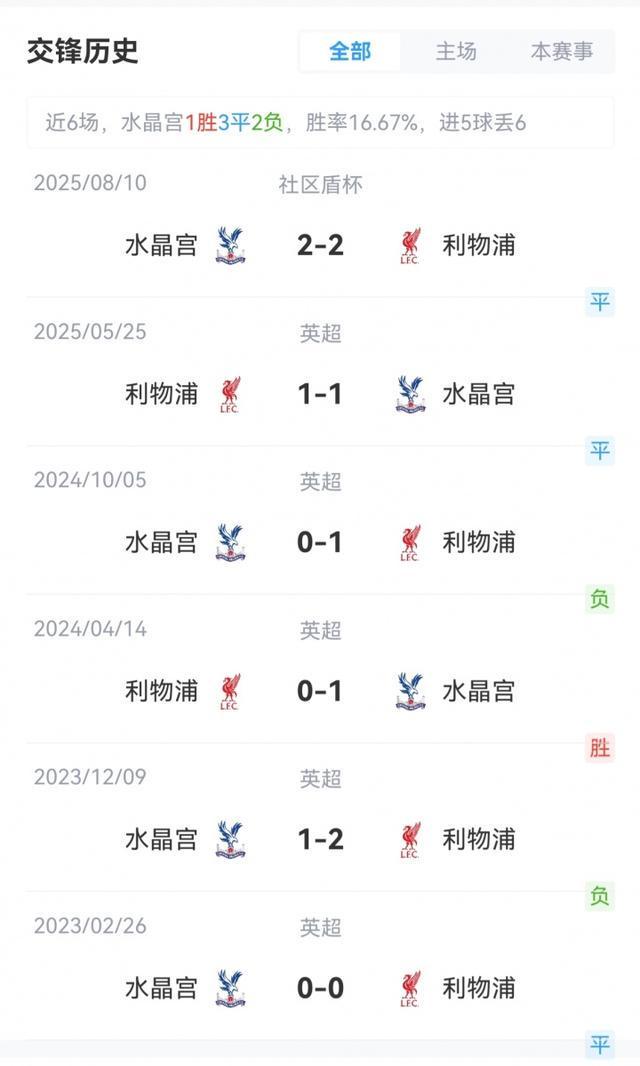The image size is (640, 1066).
Task: Open the 2024/10/05 英超 match
Action: tap(320, 542)
